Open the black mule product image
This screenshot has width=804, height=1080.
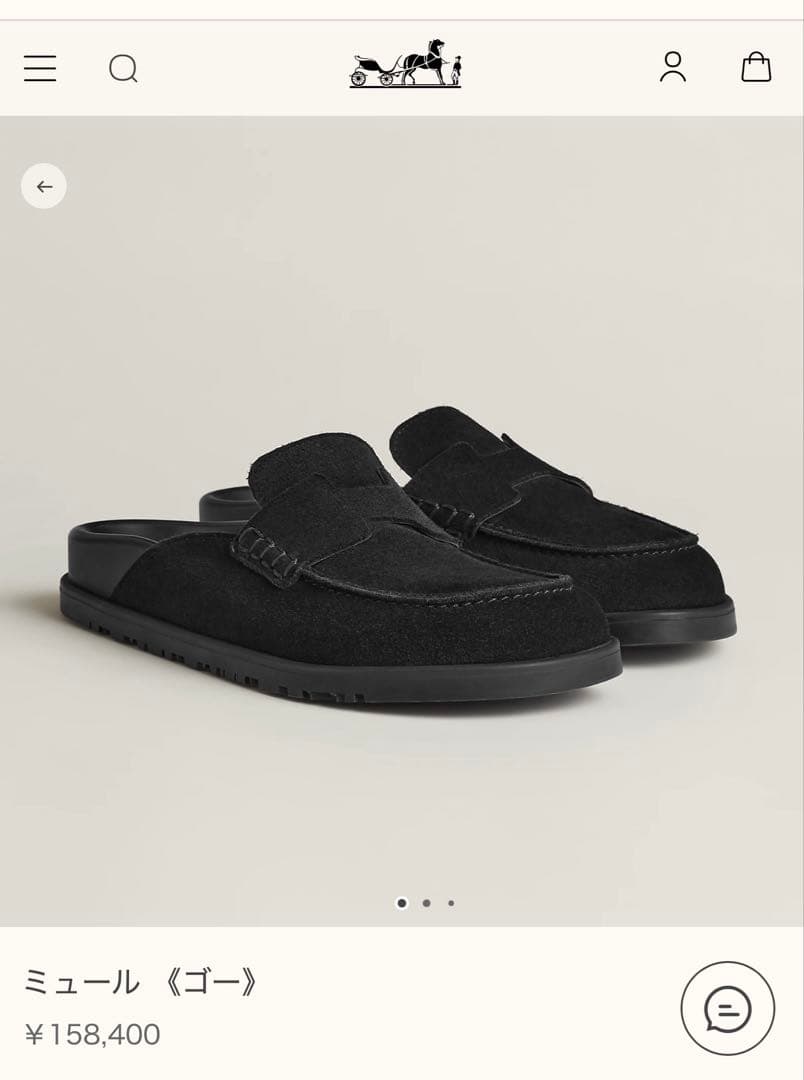click(400, 560)
